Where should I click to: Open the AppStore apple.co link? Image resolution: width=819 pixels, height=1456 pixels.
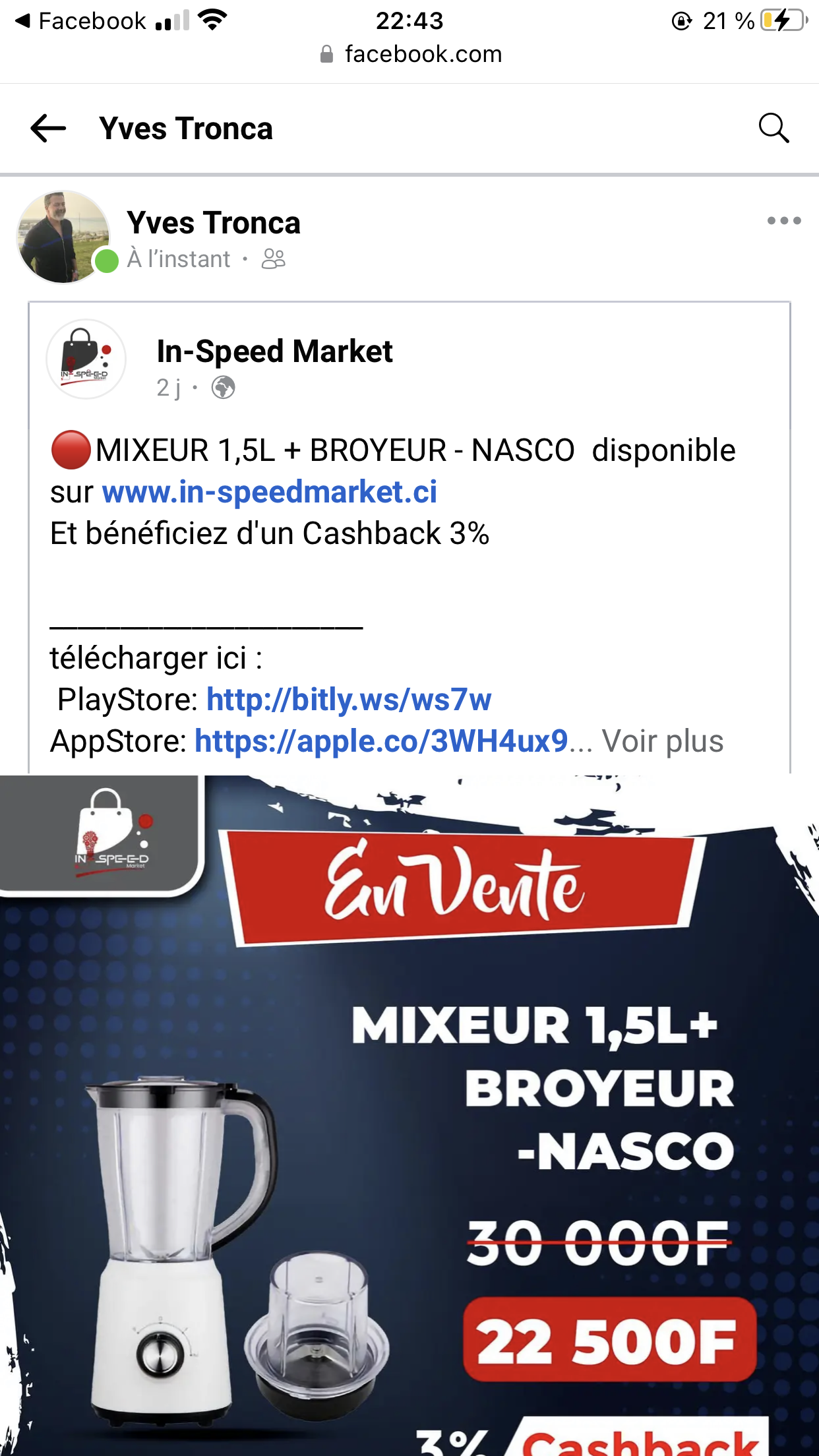(x=381, y=741)
